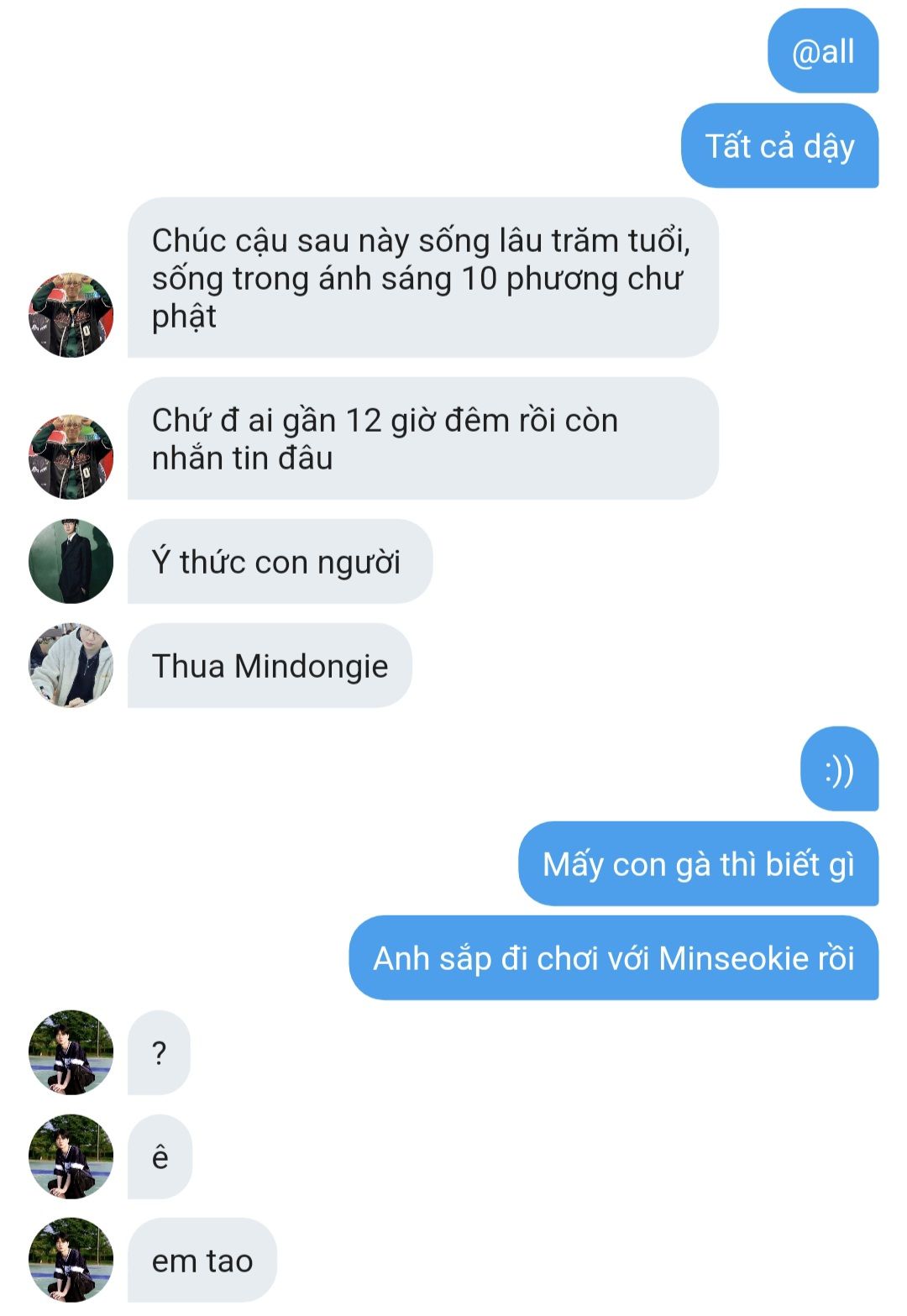Tap avatar beside "Chứ đ ai gần 12 giờ" message
907x1316 pixels.
click(x=71, y=457)
